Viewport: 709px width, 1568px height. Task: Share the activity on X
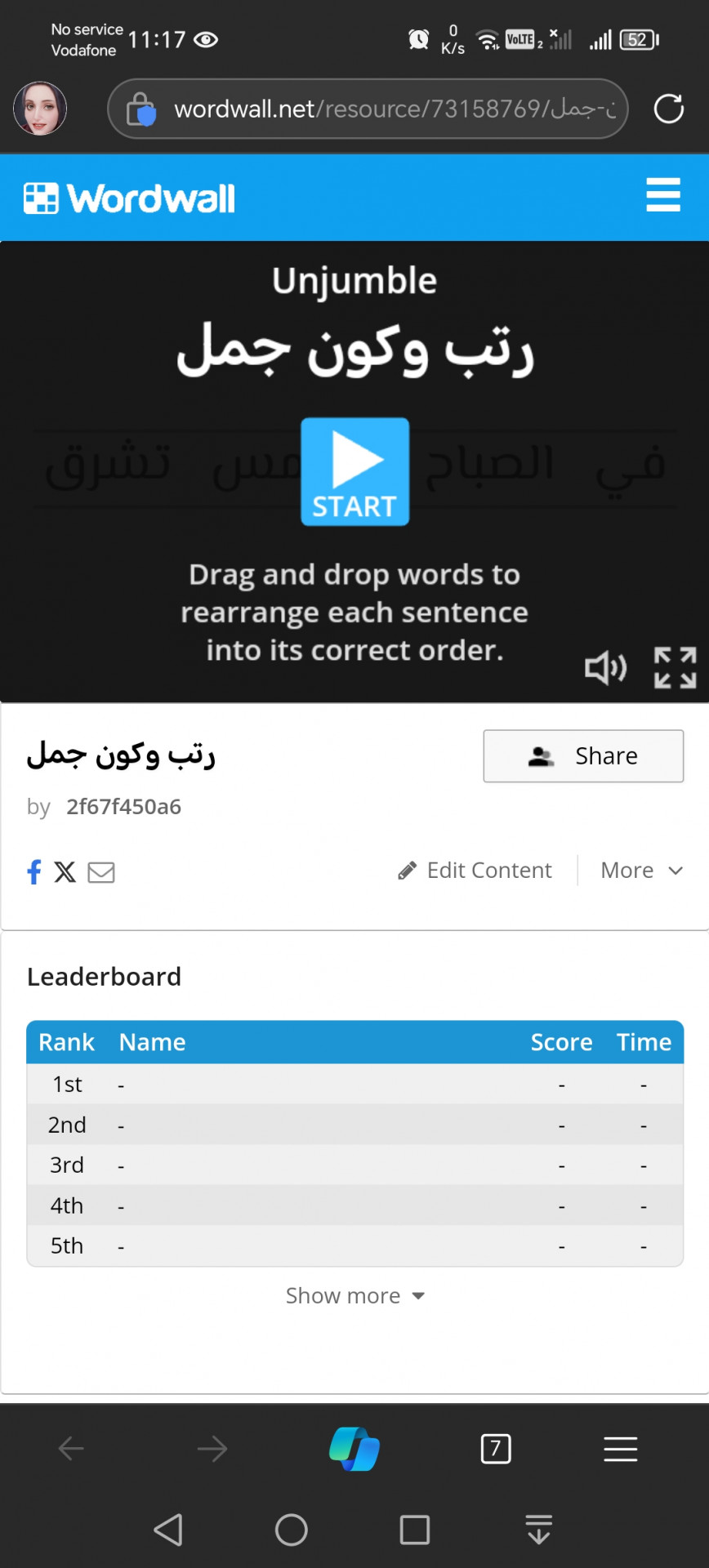pyautogui.click(x=65, y=872)
